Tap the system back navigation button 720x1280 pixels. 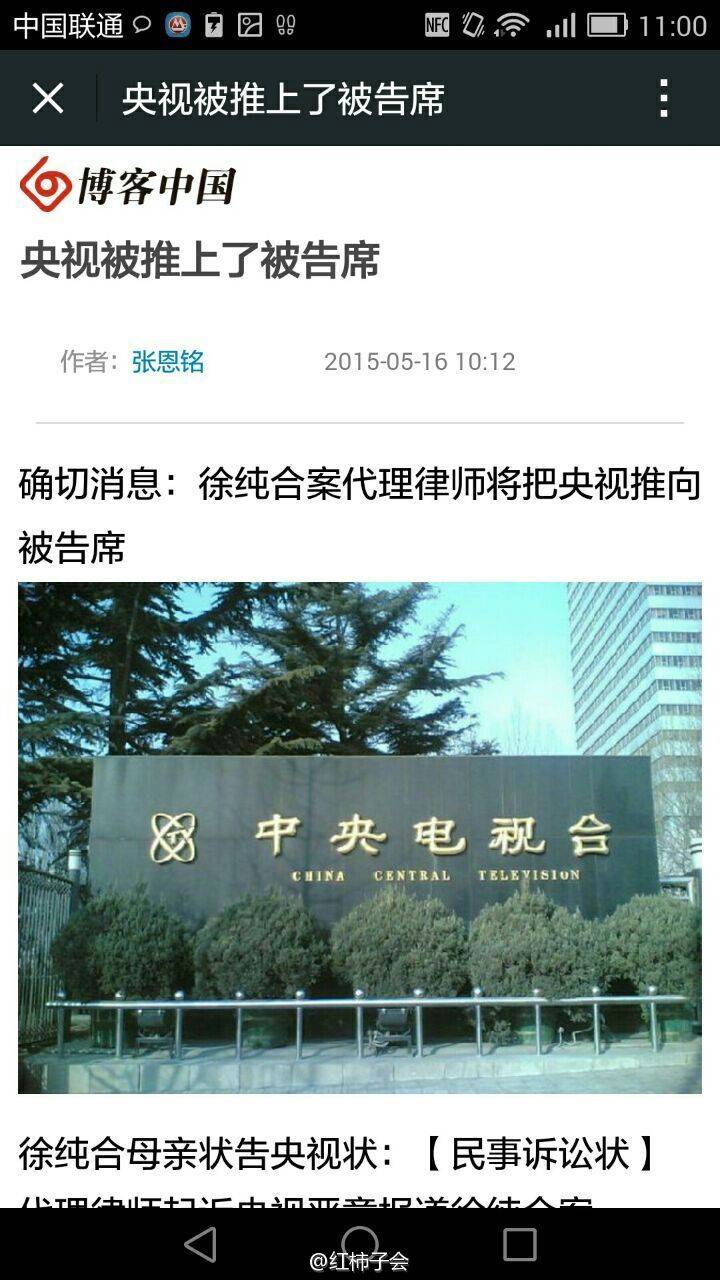(x=201, y=1244)
